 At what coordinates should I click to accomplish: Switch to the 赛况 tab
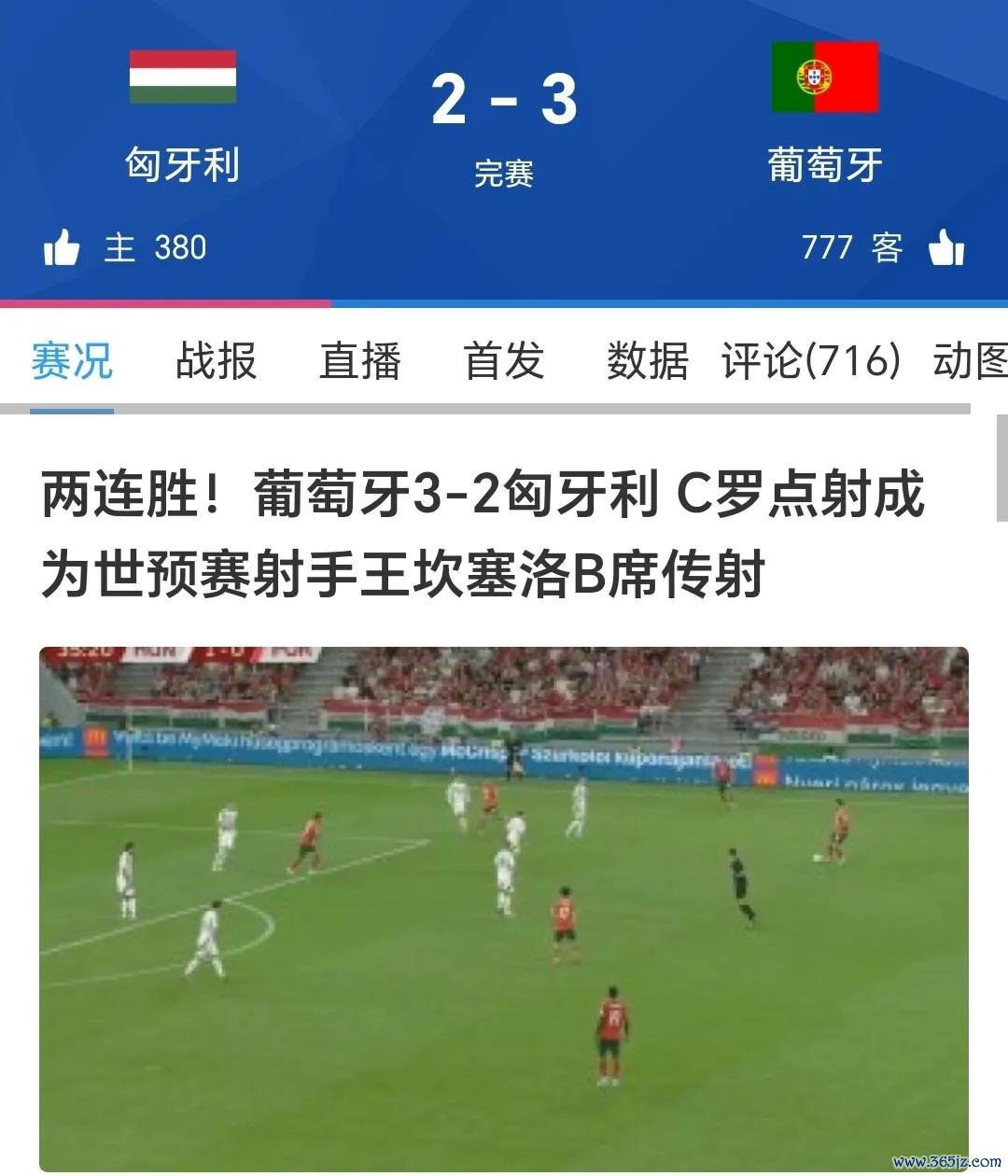tap(72, 360)
